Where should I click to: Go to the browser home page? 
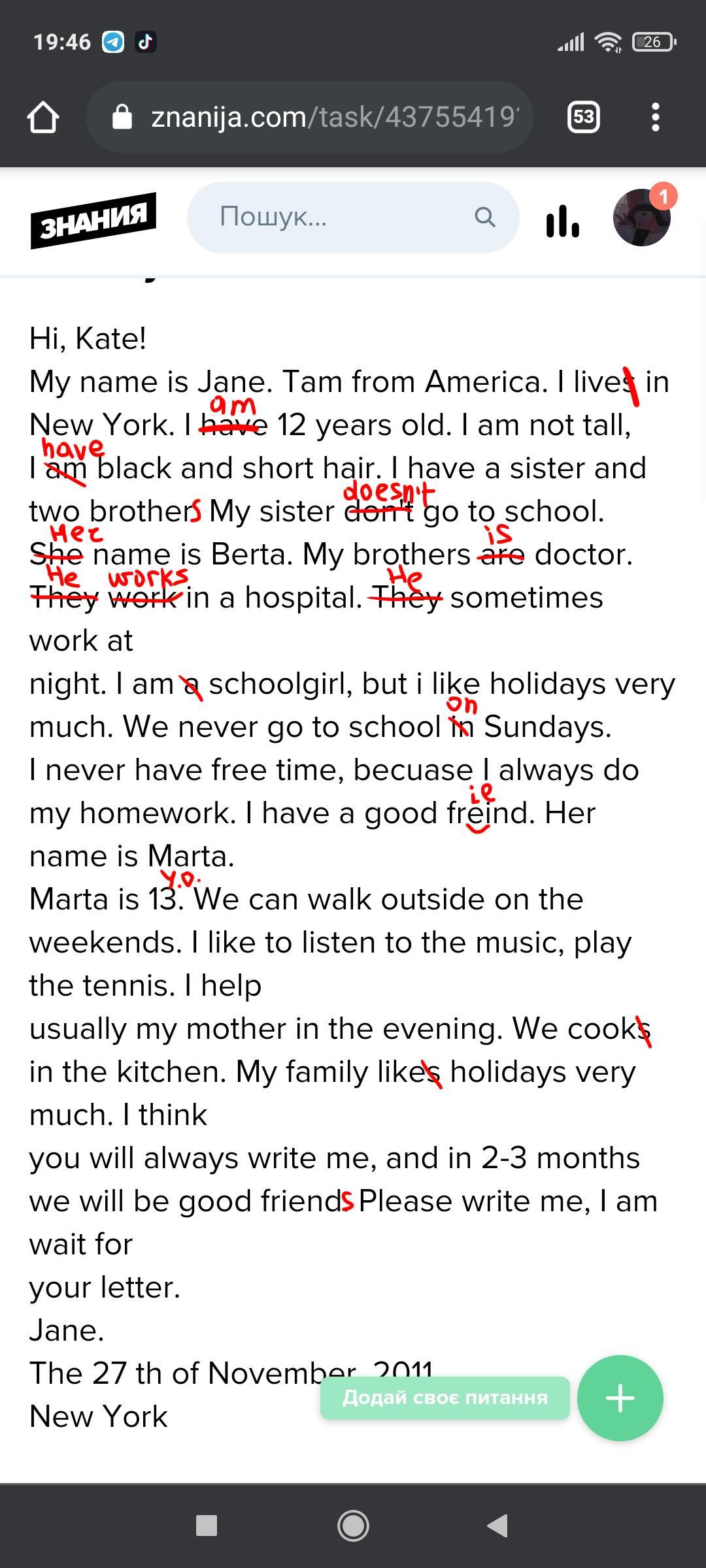(x=43, y=118)
